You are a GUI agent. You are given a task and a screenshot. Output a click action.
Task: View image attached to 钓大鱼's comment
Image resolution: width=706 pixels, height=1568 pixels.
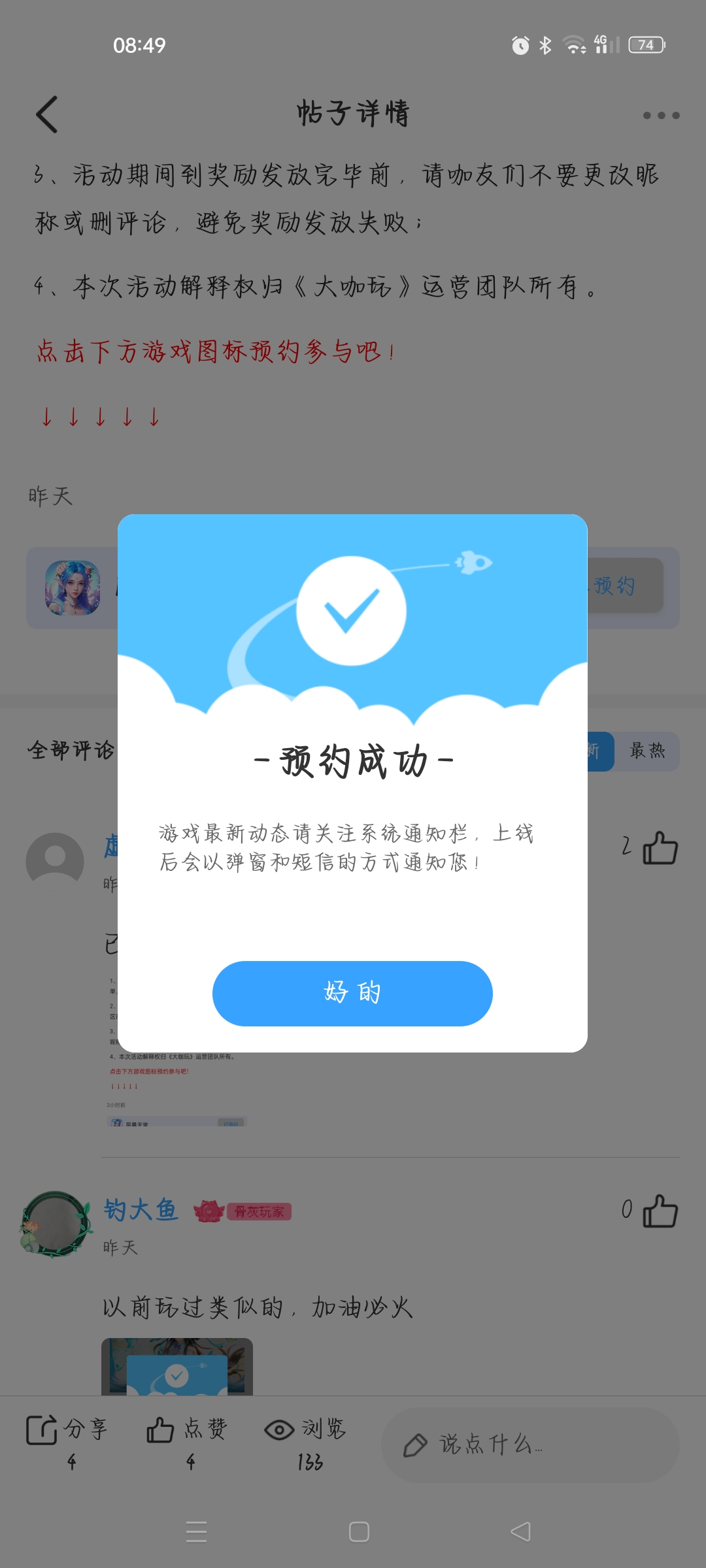177,1367
